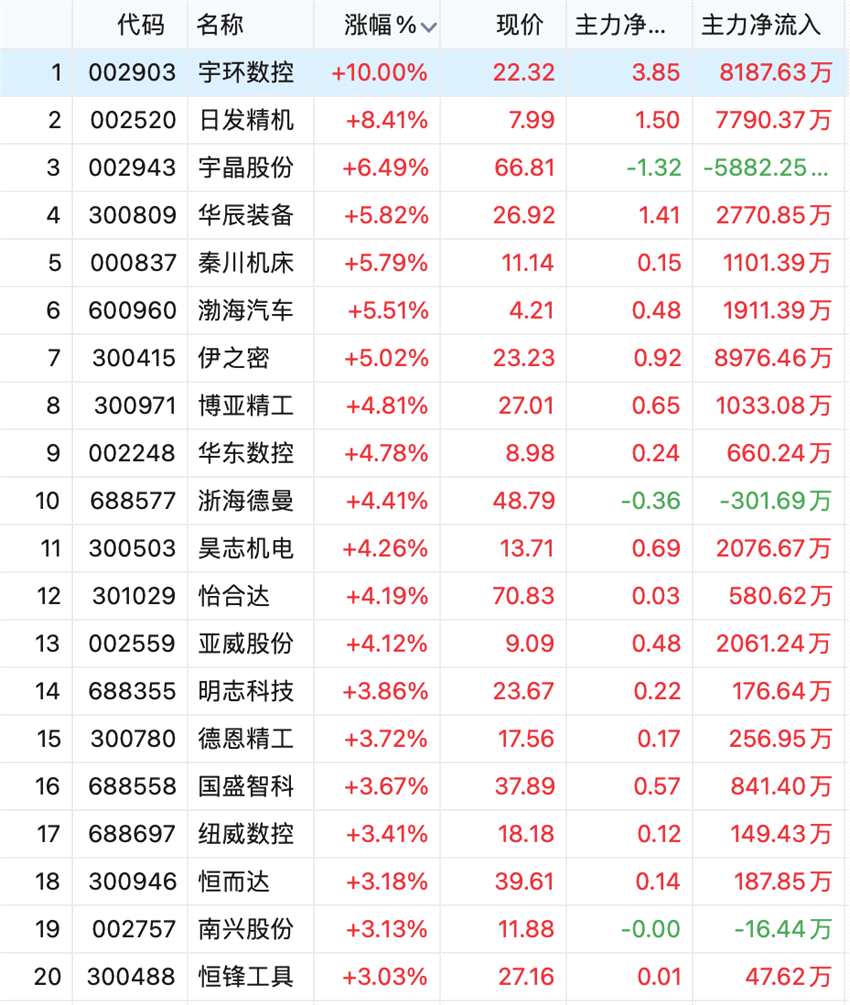This screenshot has width=850, height=1005.
Task: View details for 恒锋工具
Action: tap(246, 976)
